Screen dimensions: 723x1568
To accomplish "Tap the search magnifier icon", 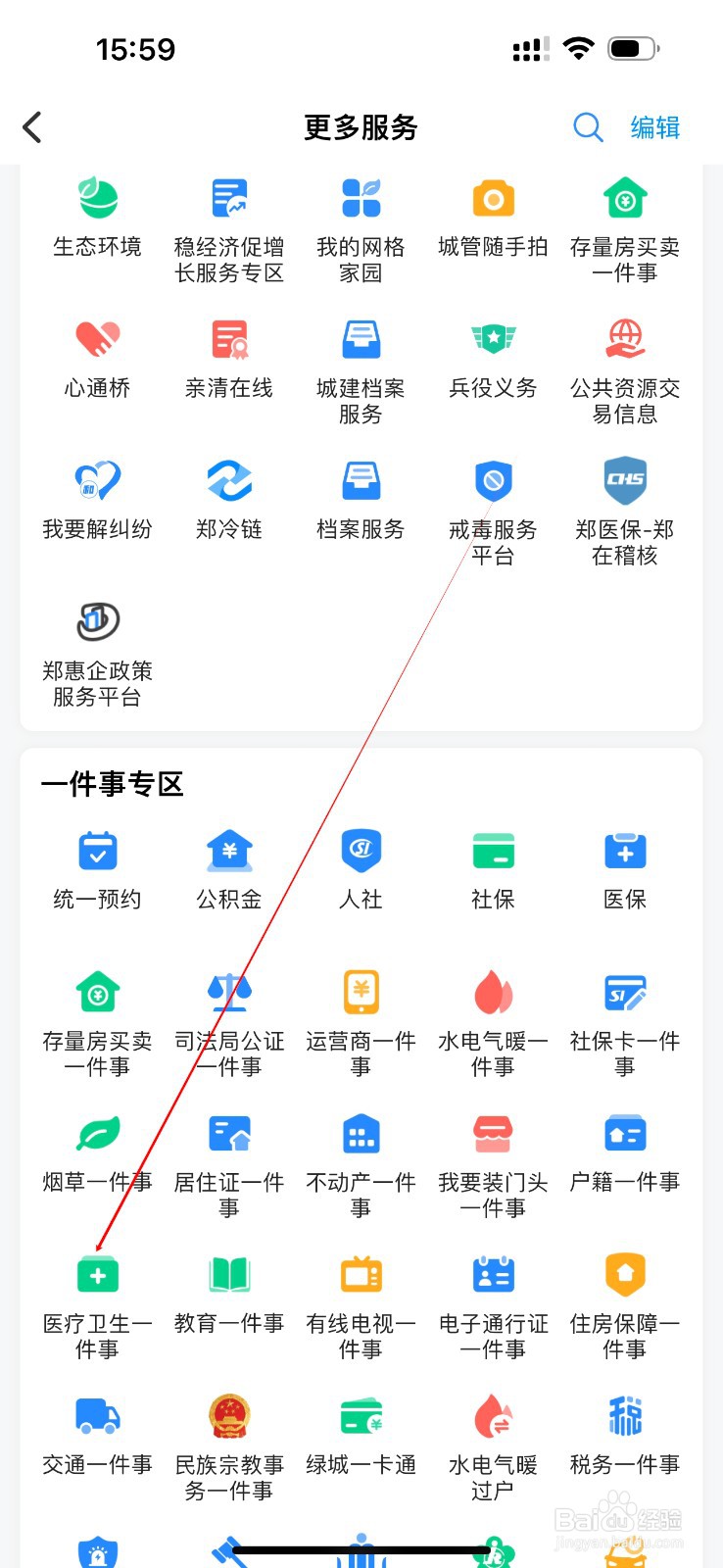I will tap(587, 127).
